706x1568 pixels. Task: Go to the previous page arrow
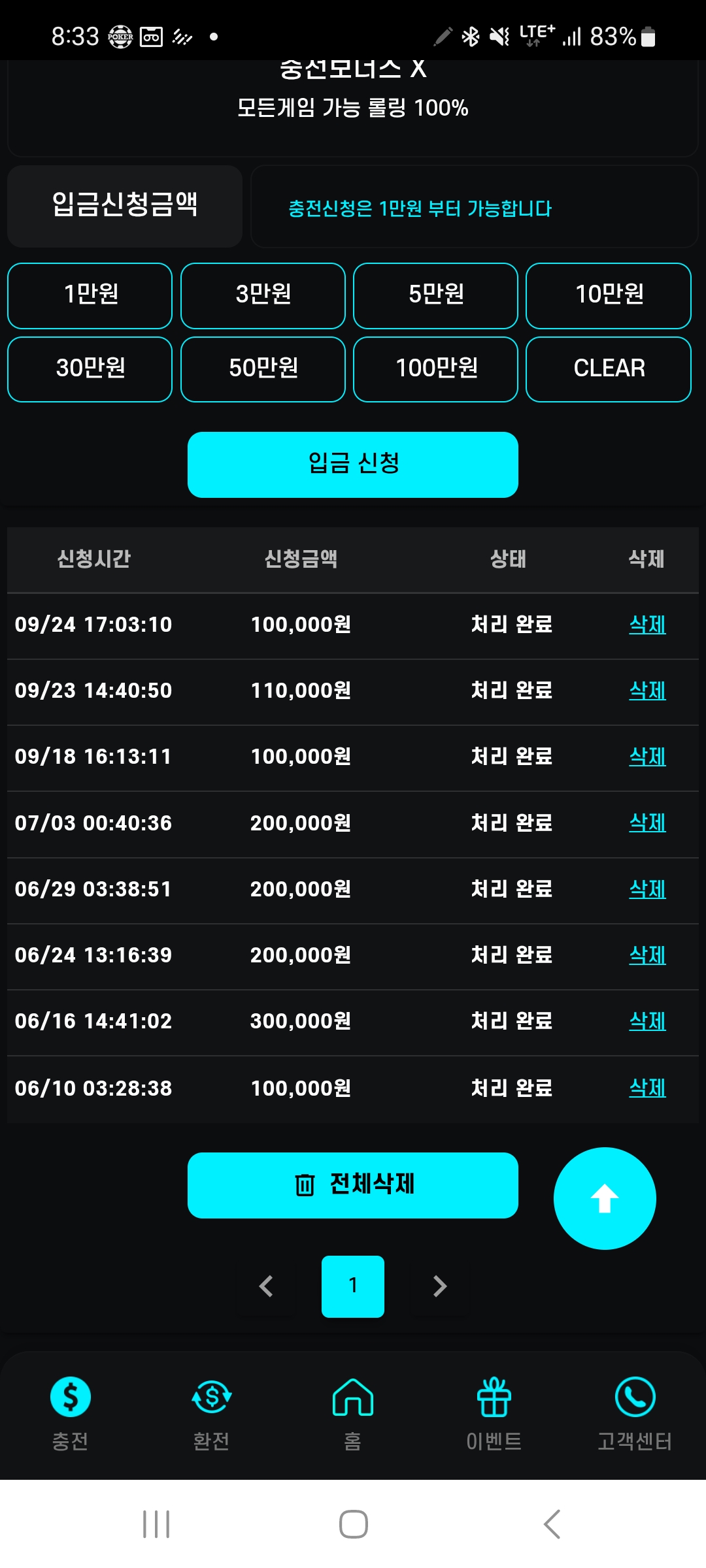tap(266, 1286)
